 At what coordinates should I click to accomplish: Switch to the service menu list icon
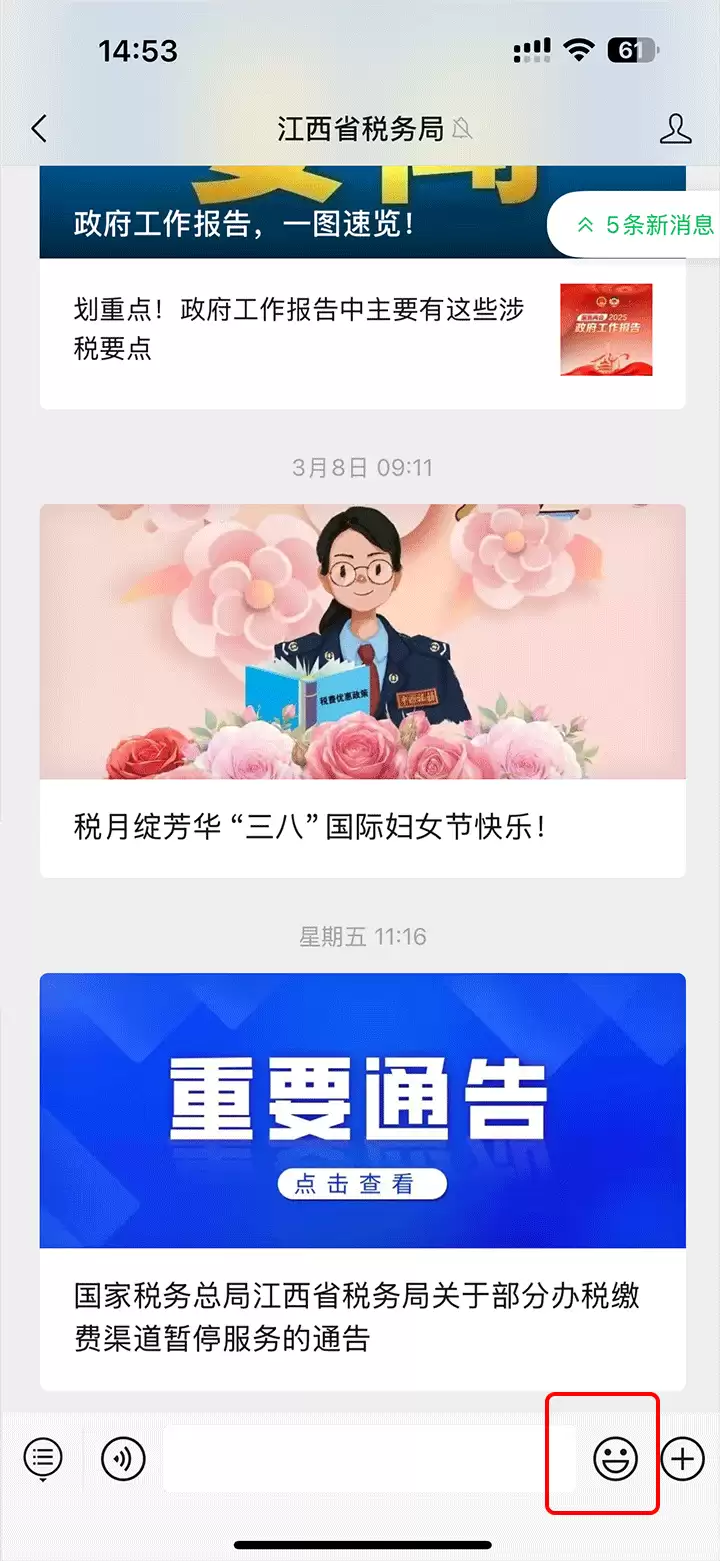(42, 1459)
